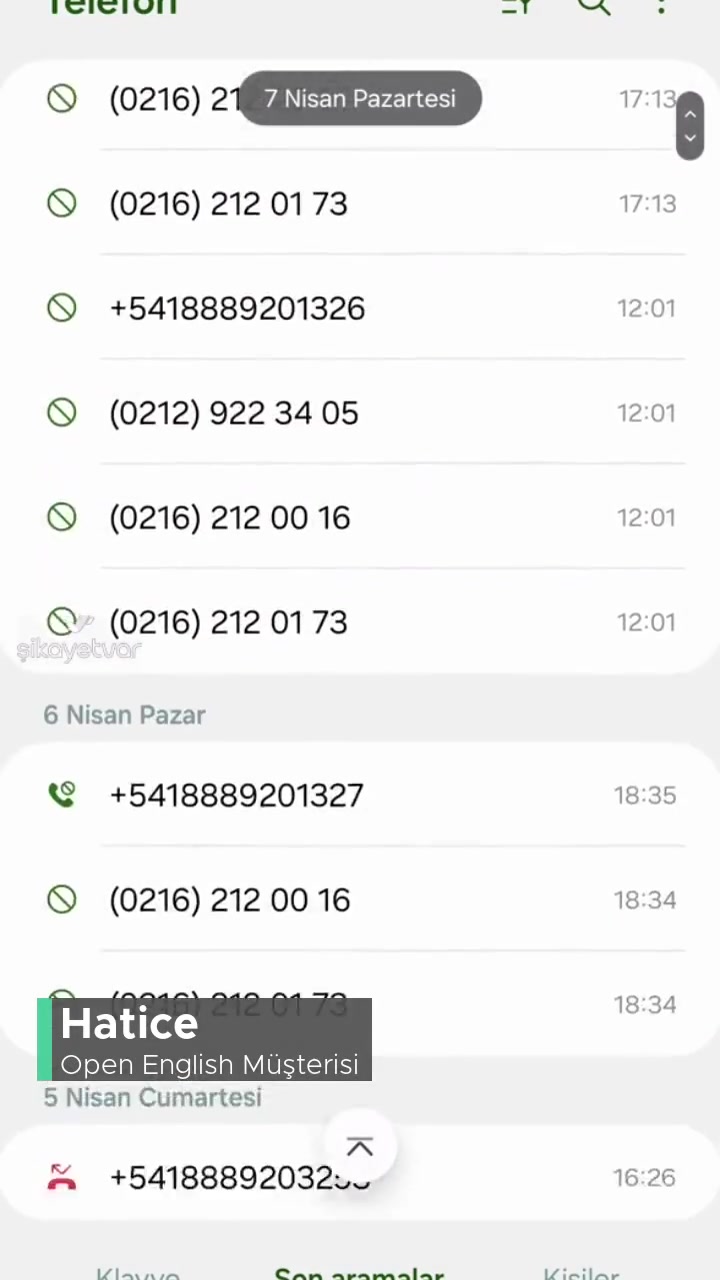720x1280 pixels.
Task: Open the call filter icon
Action: [x=516, y=6]
